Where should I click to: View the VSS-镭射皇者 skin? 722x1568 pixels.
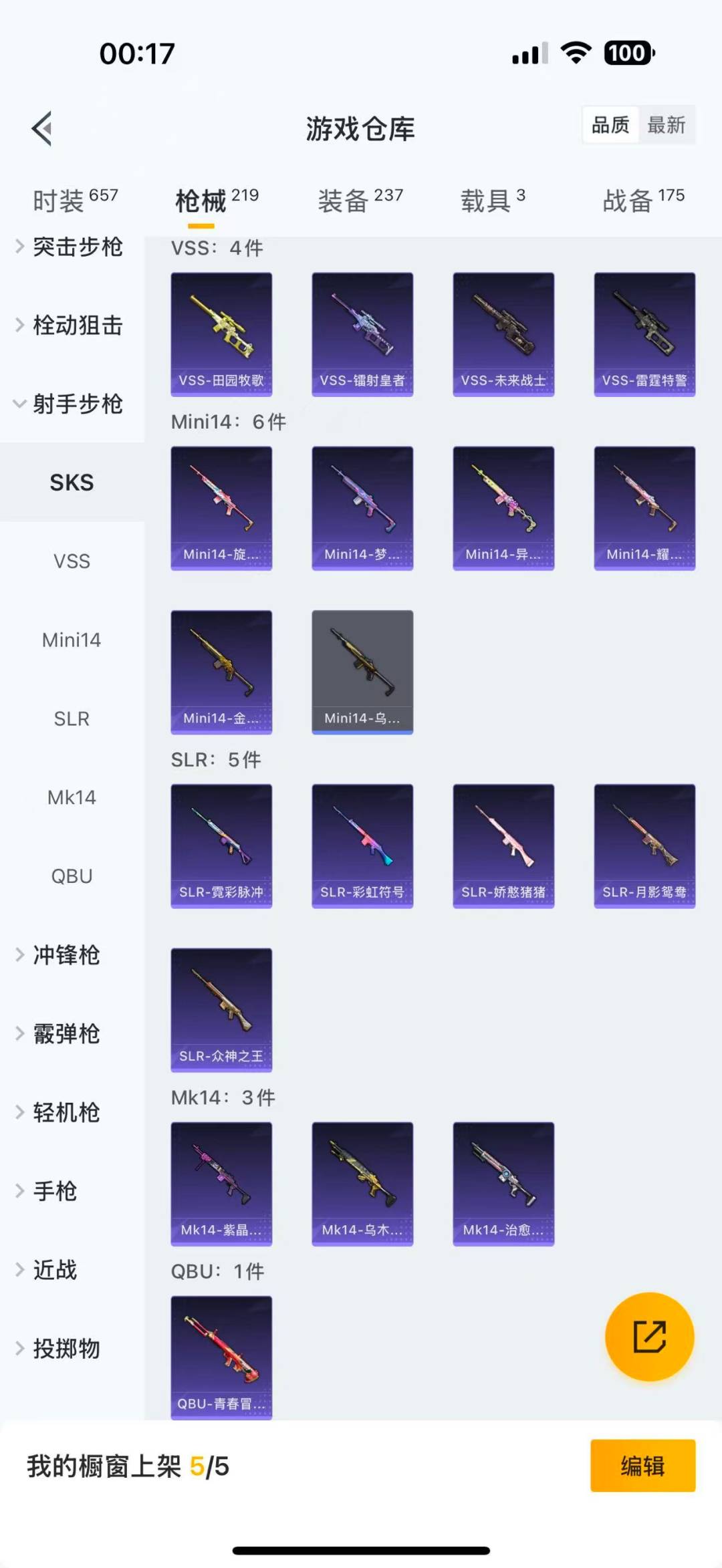coord(362,334)
